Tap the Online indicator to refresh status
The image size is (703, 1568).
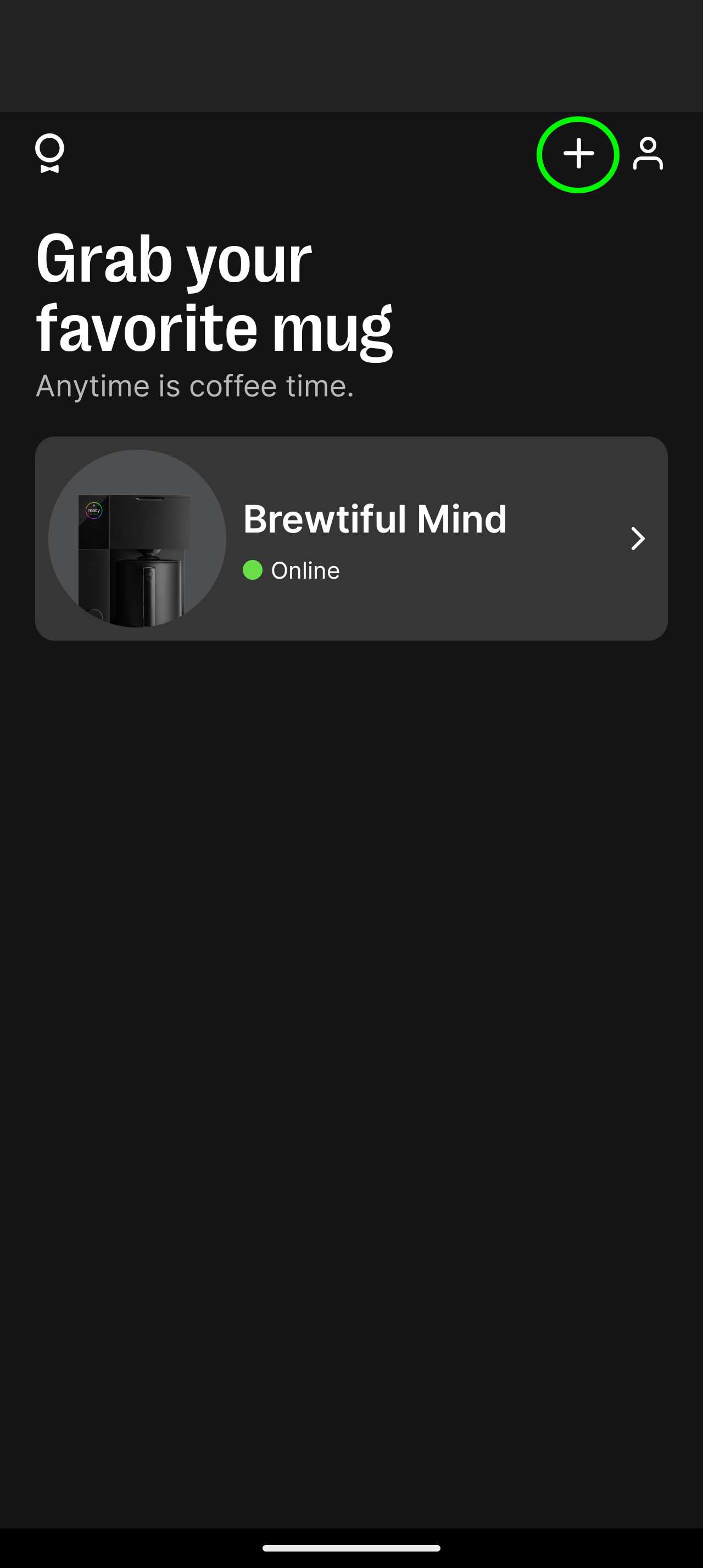[291, 570]
